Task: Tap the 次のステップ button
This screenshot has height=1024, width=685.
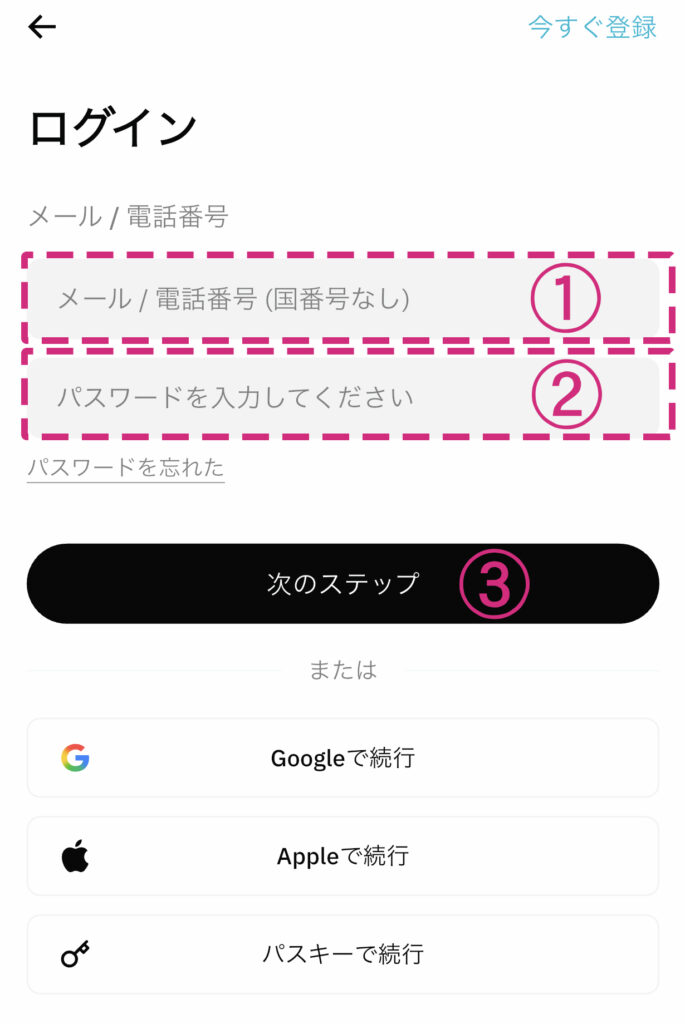Action: (342, 583)
